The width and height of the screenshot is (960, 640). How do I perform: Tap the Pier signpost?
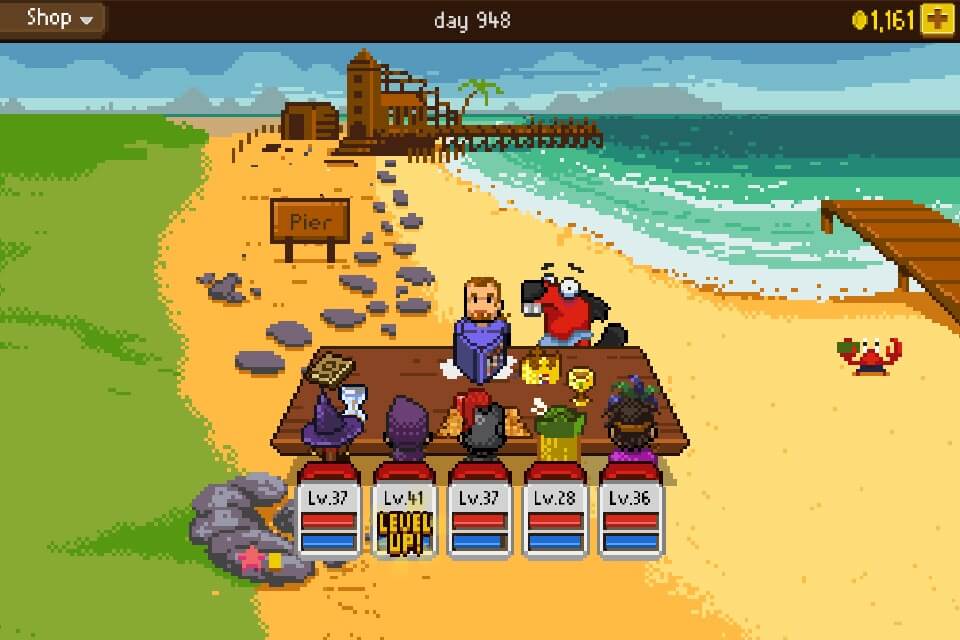pyautogui.click(x=310, y=222)
